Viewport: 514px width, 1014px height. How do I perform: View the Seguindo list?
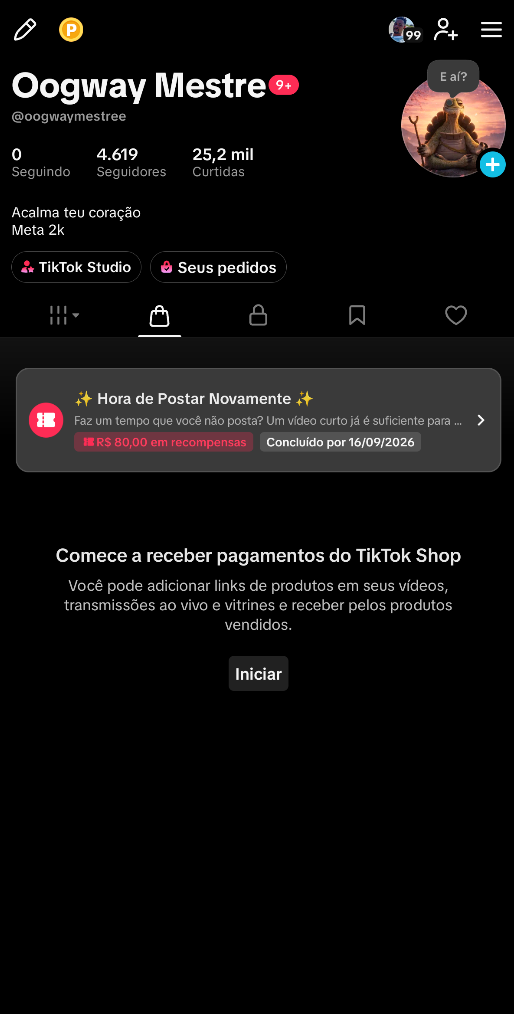41,163
